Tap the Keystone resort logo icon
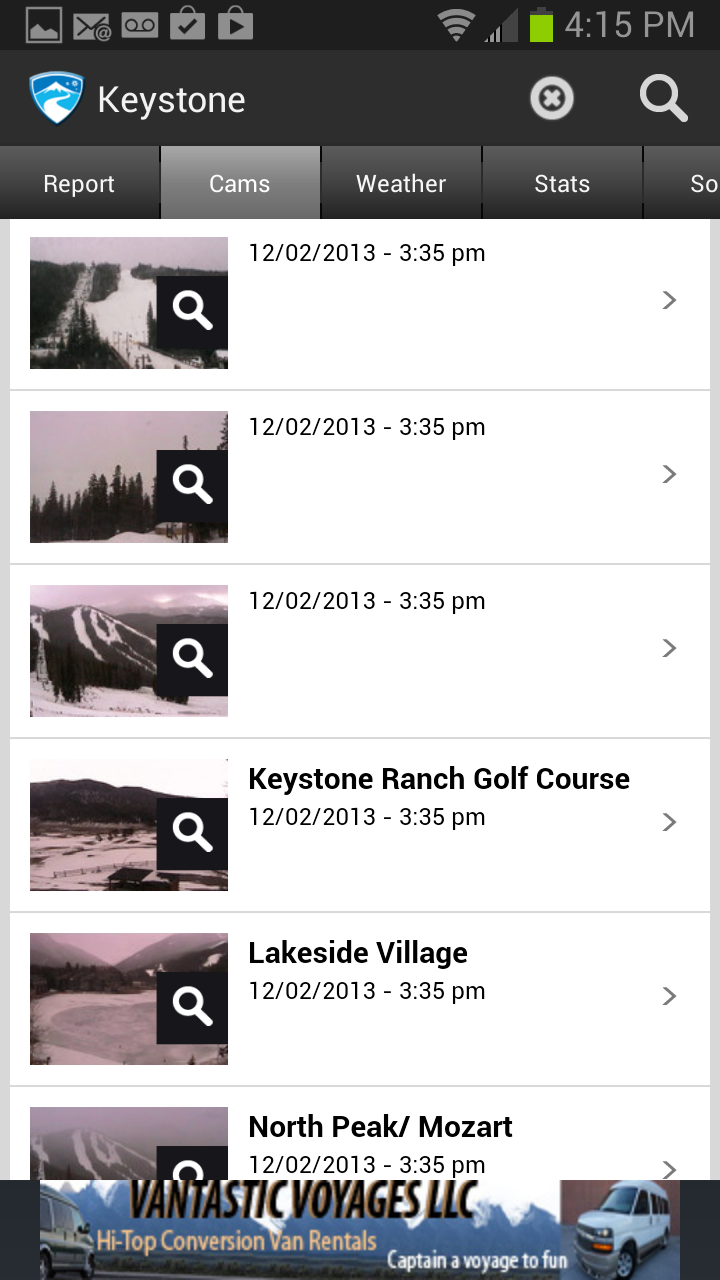720x1280 pixels. point(57,97)
